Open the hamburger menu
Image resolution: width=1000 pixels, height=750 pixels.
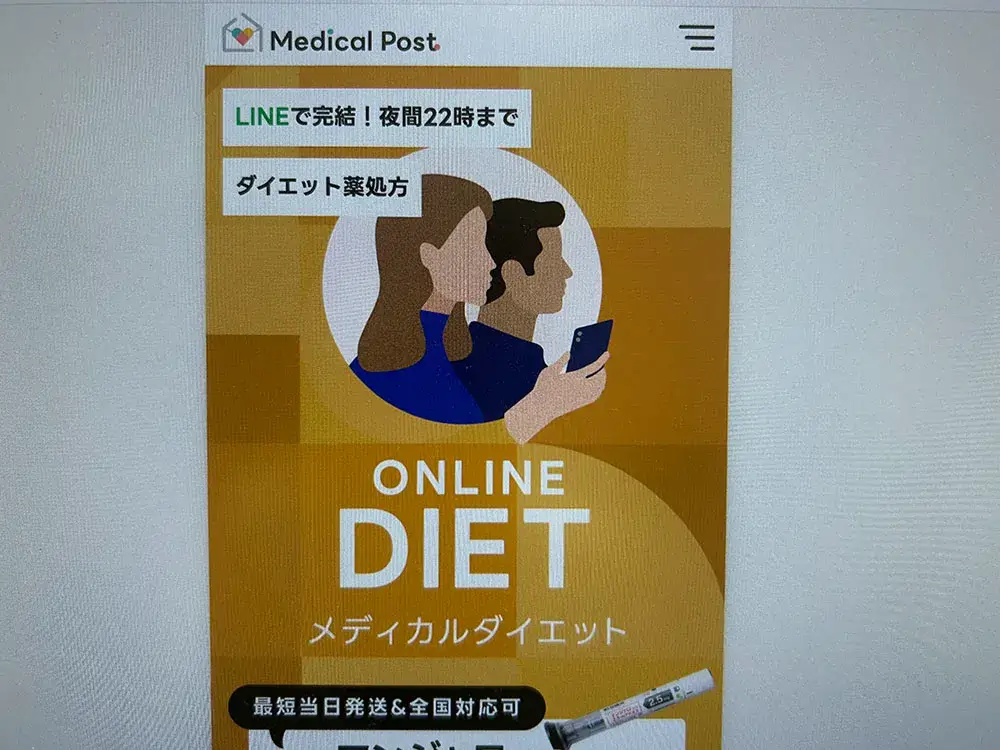[x=696, y=38]
